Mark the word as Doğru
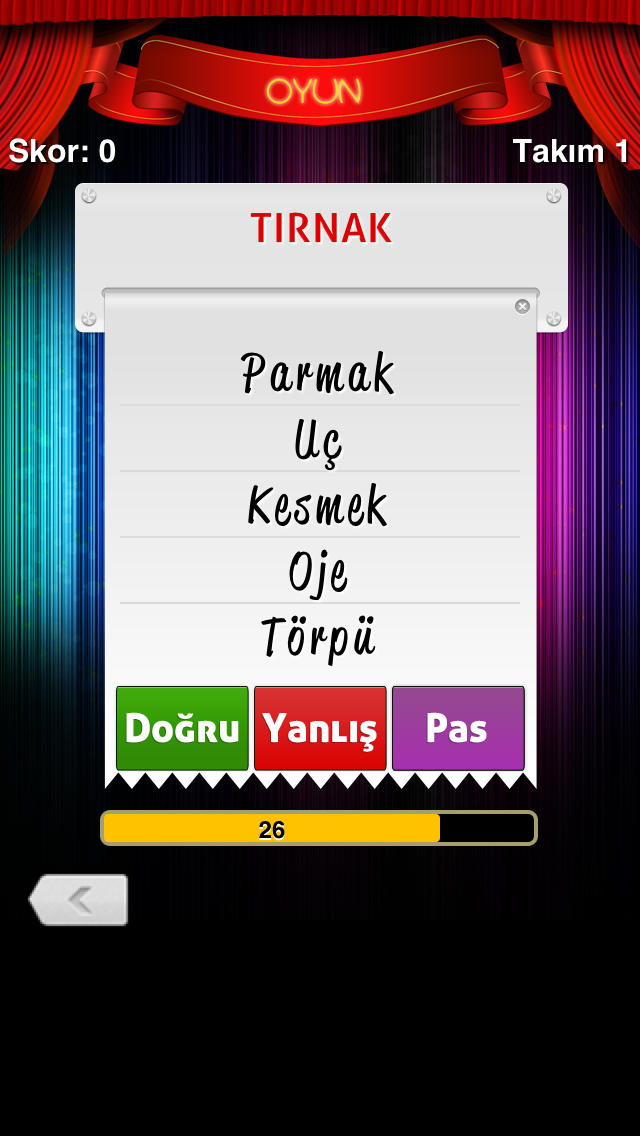The width and height of the screenshot is (640, 1136). coord(182,728)
